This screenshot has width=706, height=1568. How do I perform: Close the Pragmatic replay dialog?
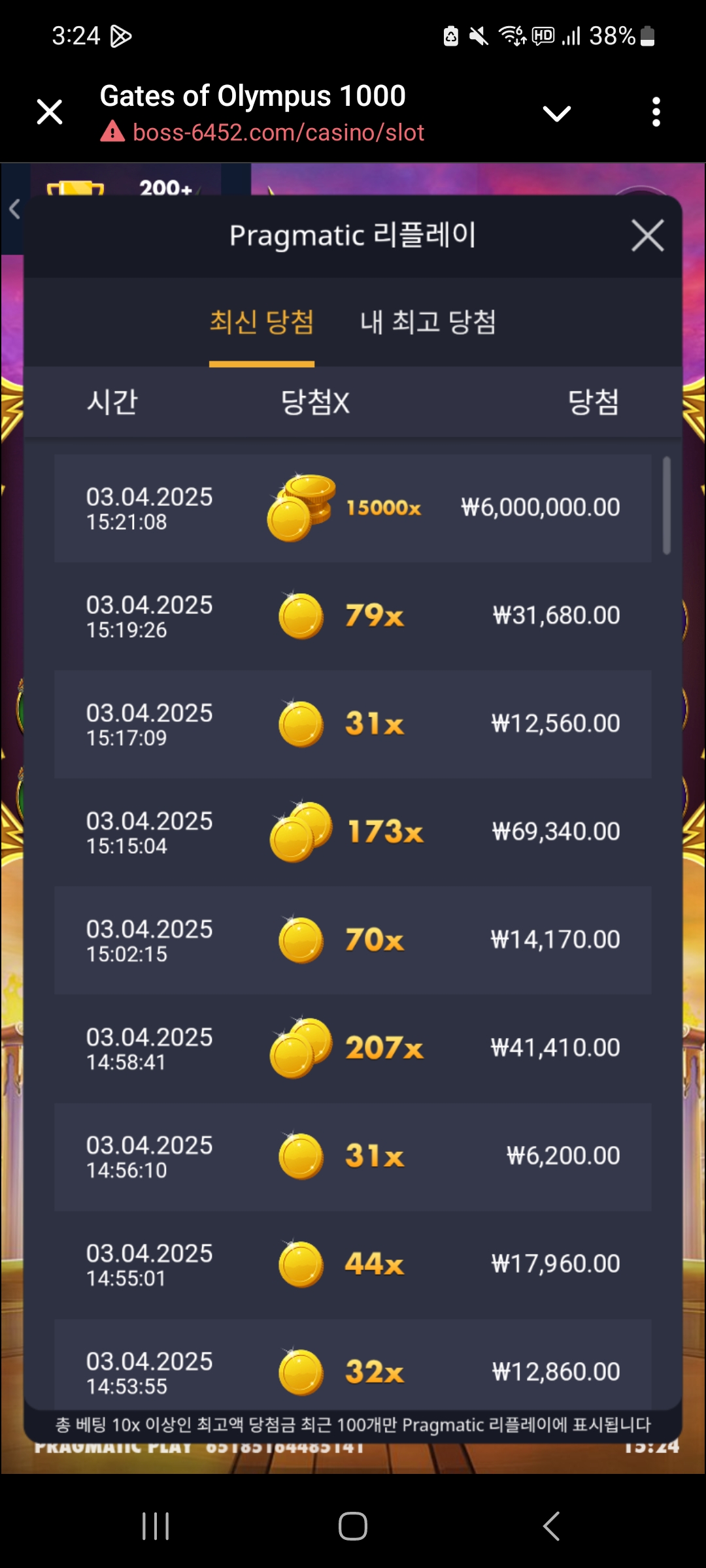647,236
